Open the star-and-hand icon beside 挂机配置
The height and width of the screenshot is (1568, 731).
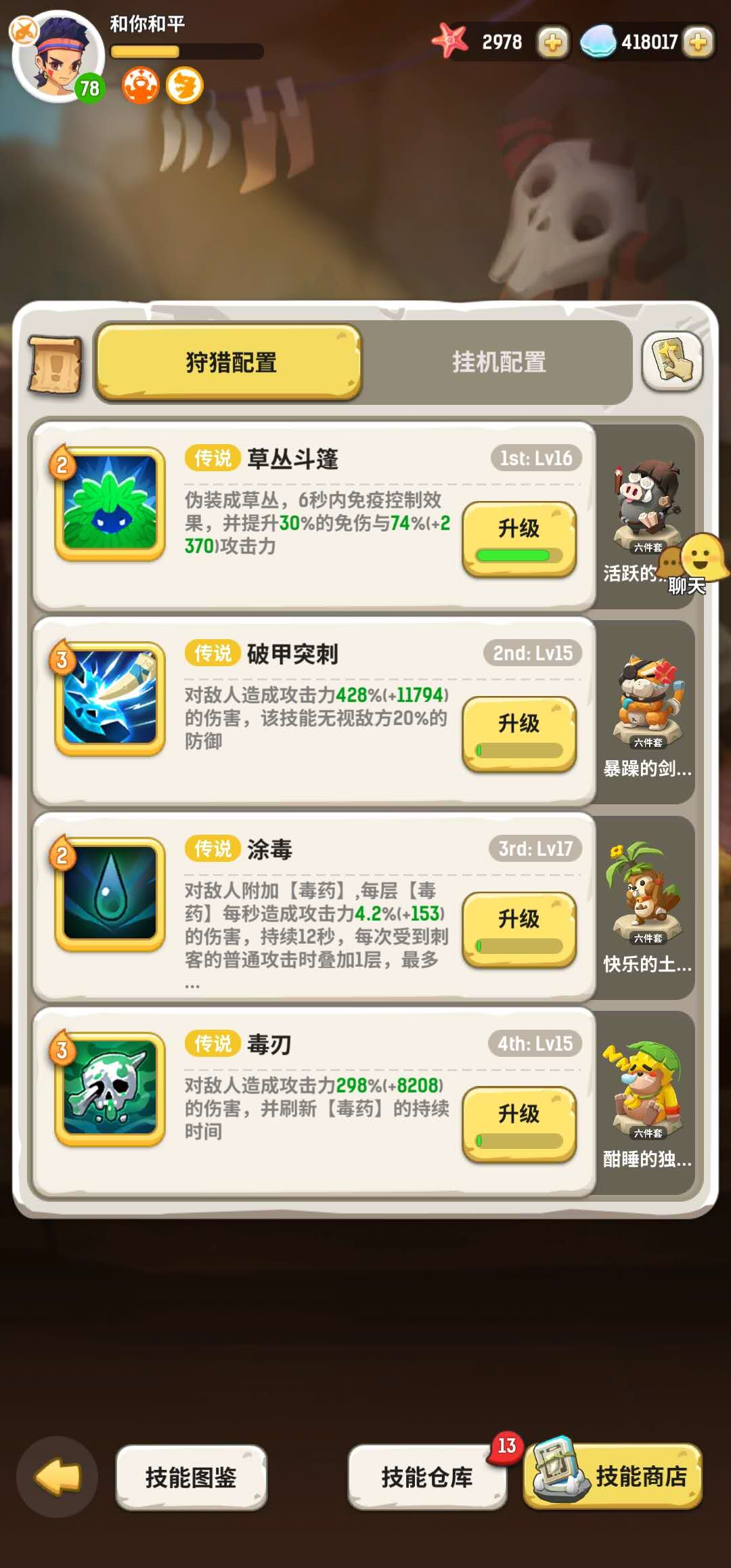[x=671, y=361]
